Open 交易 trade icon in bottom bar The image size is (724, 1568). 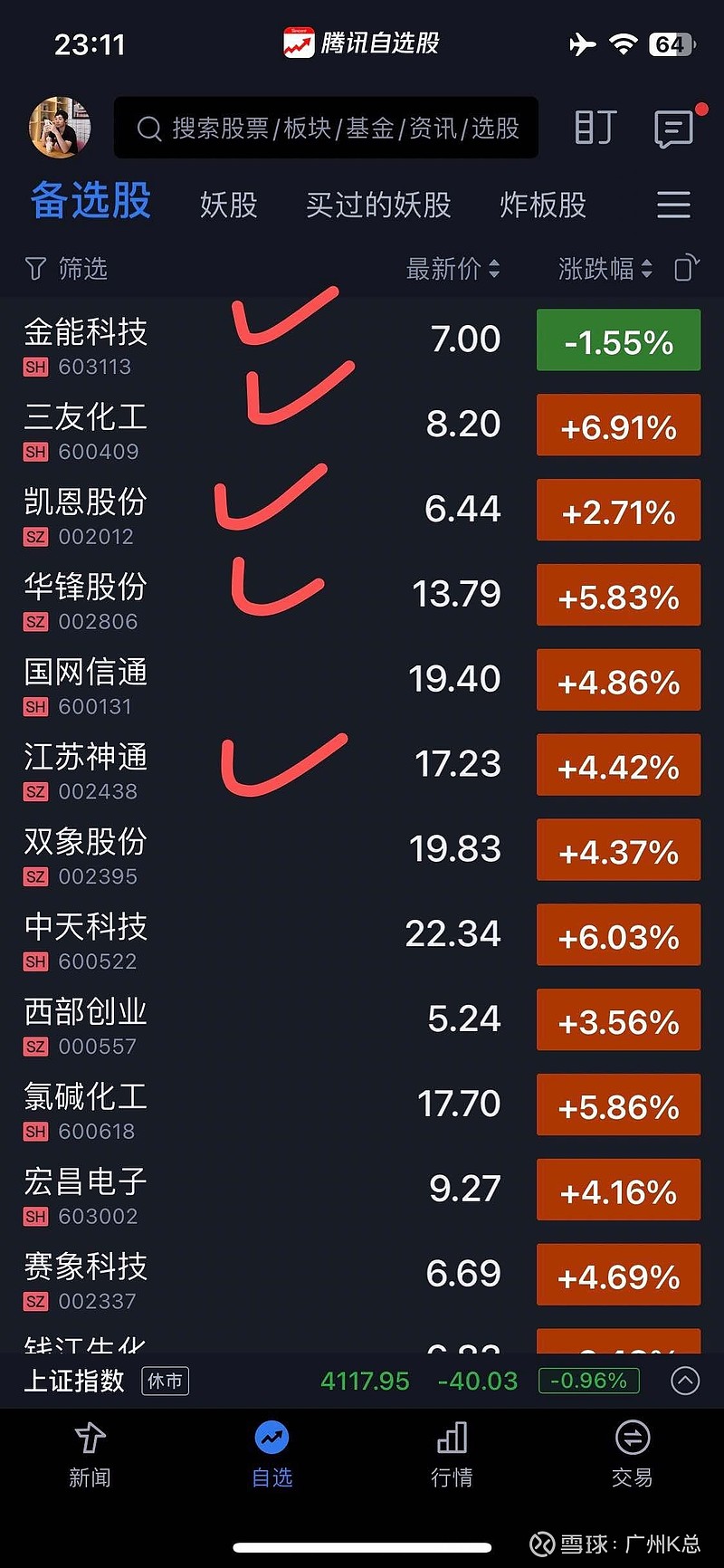coord(633,1453)
